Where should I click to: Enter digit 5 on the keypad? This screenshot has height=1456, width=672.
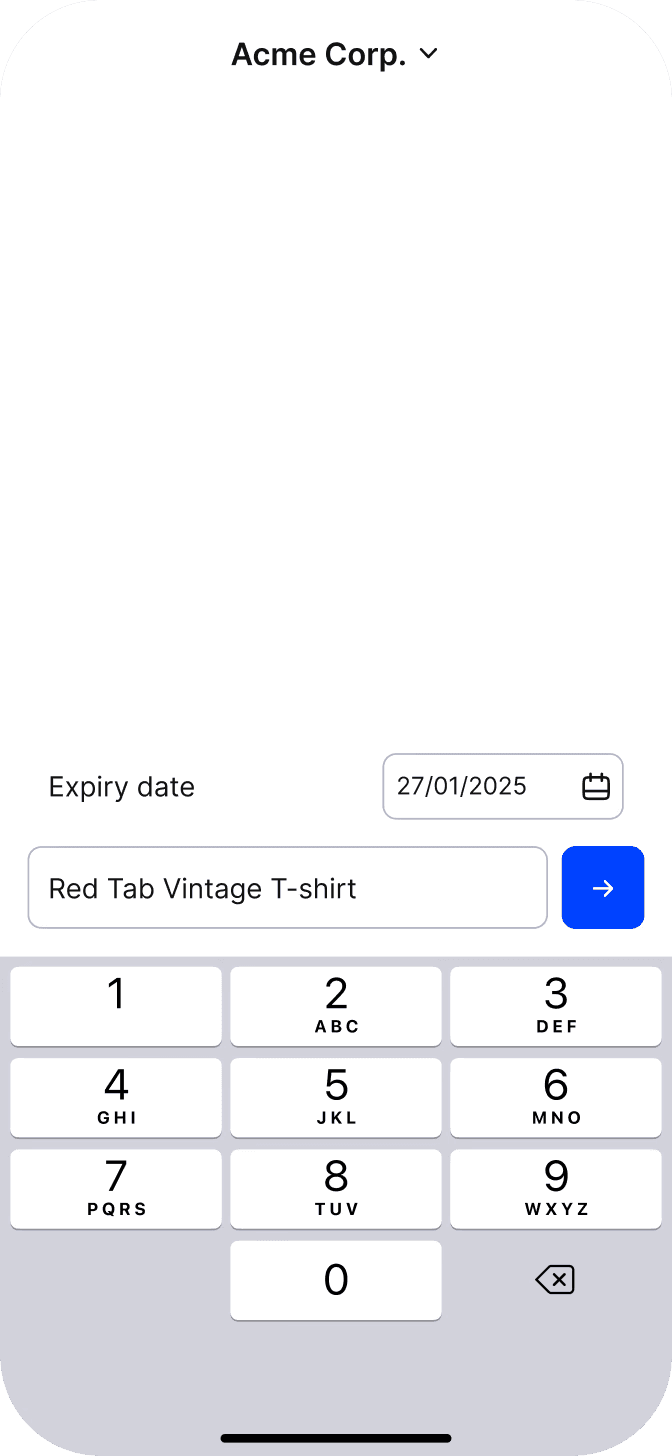336,1097
